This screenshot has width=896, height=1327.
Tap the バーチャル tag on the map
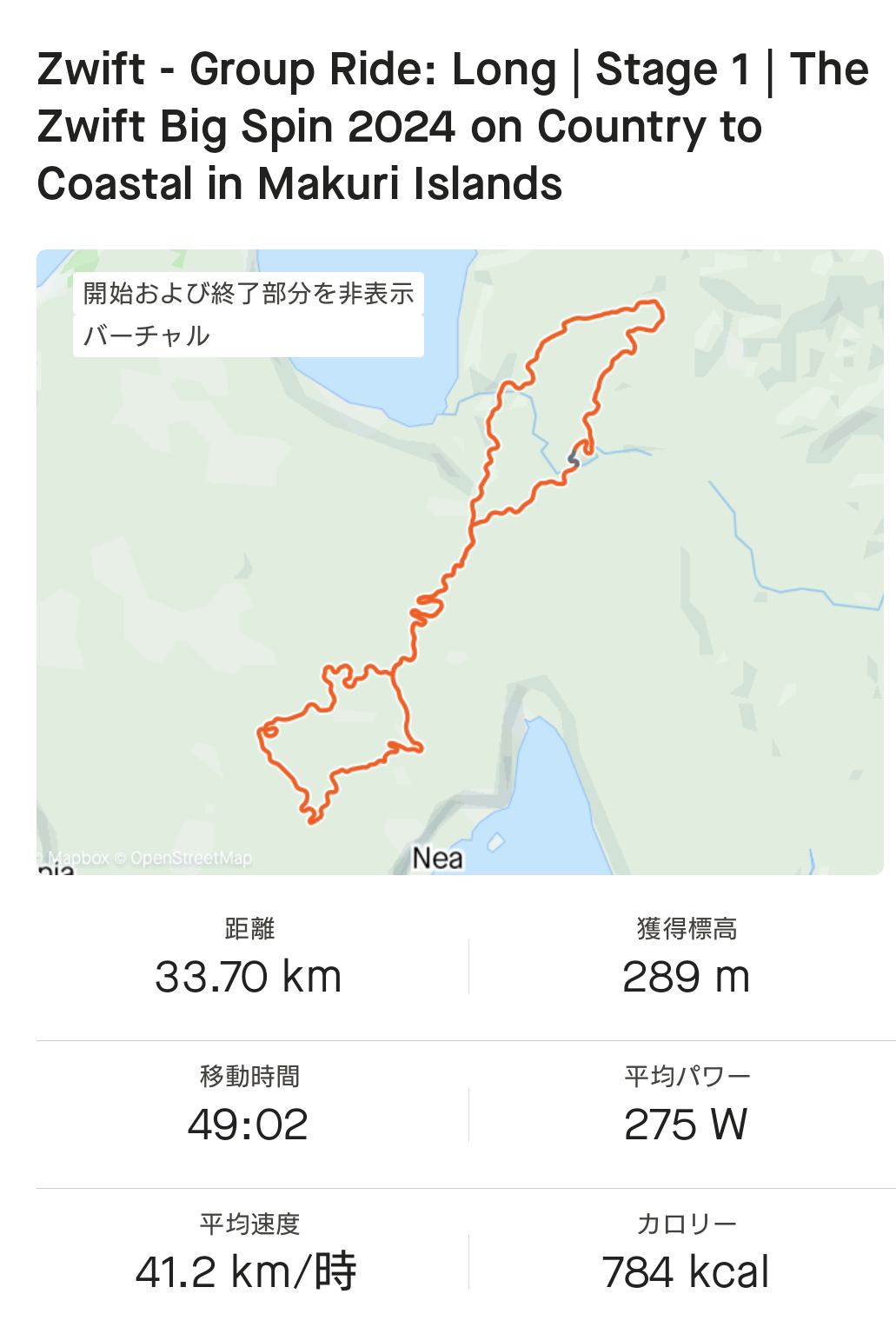pos(147,336)
